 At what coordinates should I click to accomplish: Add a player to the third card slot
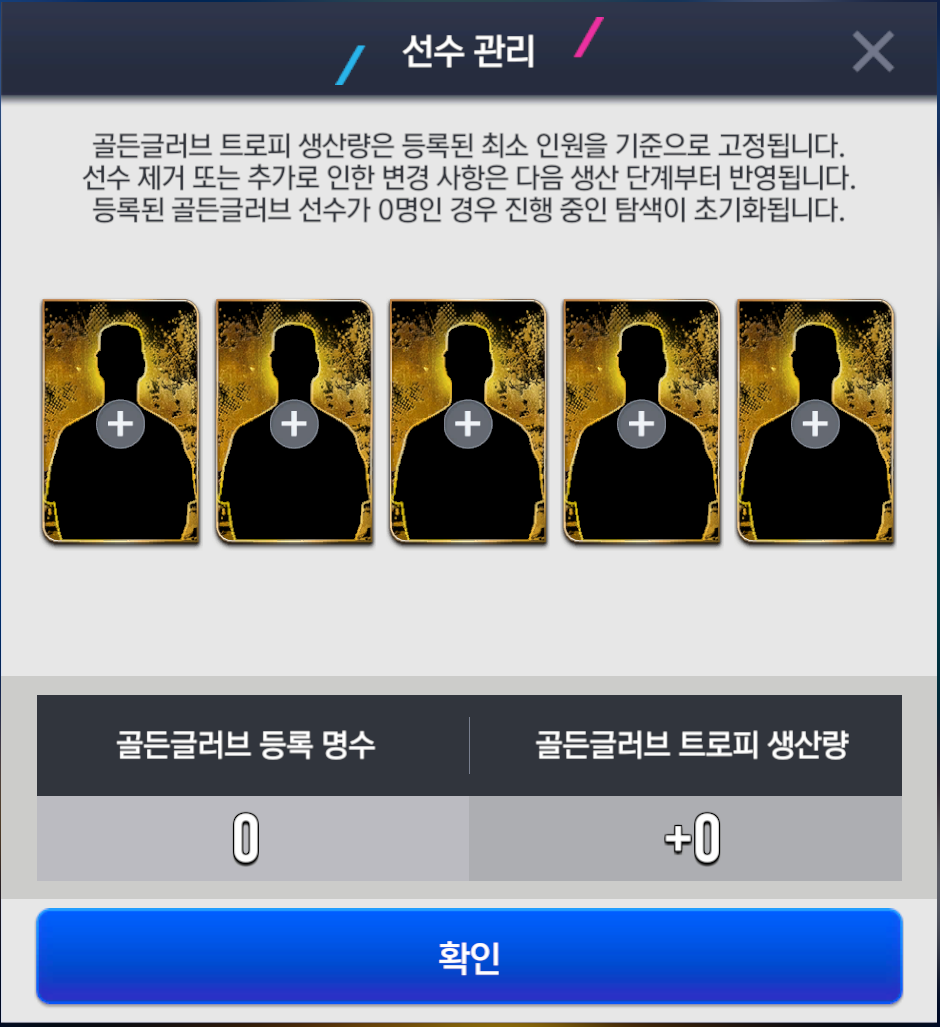tap(468, 425)
